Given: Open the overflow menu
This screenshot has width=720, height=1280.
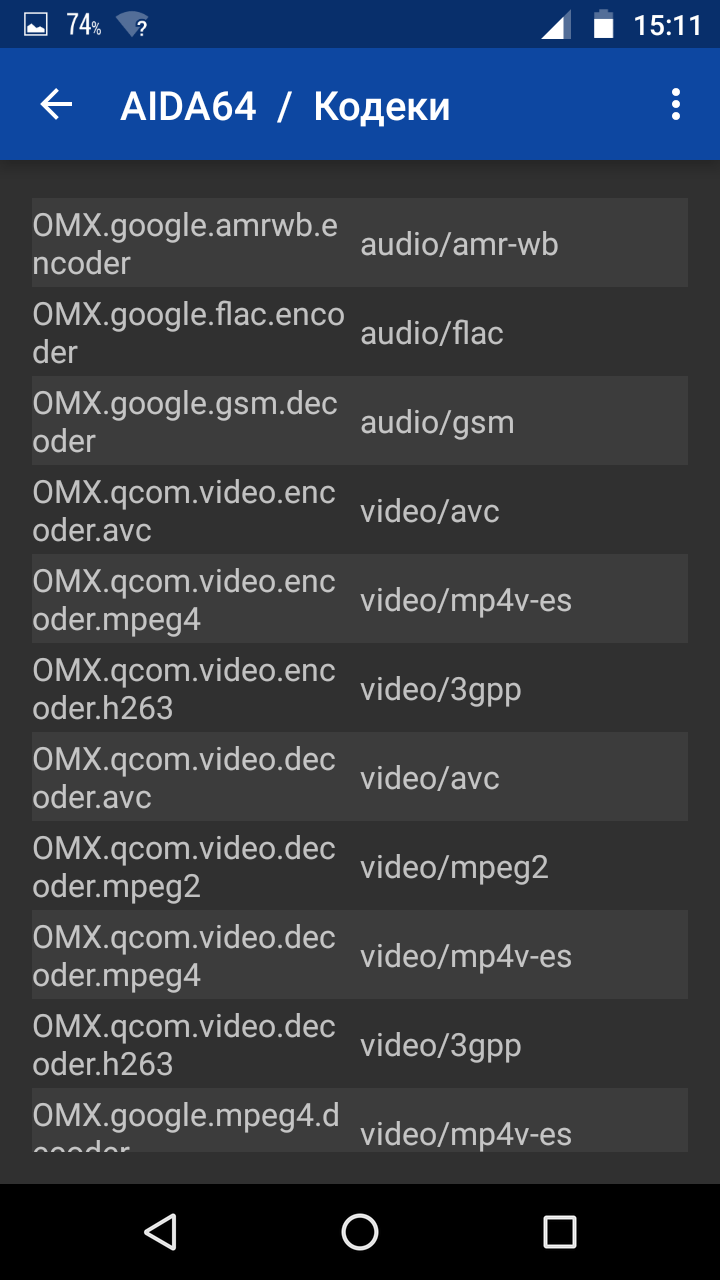Looking at the screenshot, I should pos(676,105).
